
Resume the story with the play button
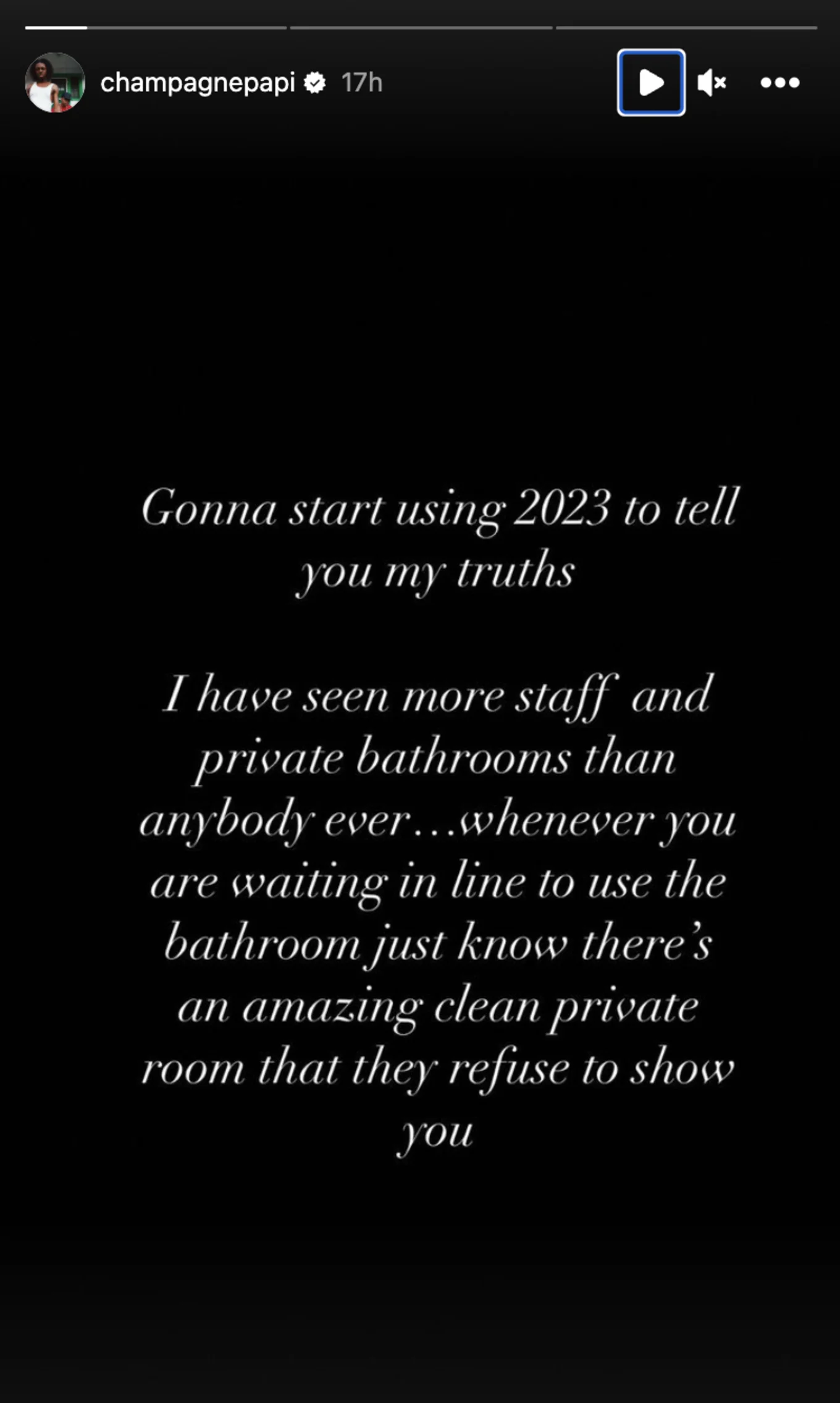[x=651, y=82]
